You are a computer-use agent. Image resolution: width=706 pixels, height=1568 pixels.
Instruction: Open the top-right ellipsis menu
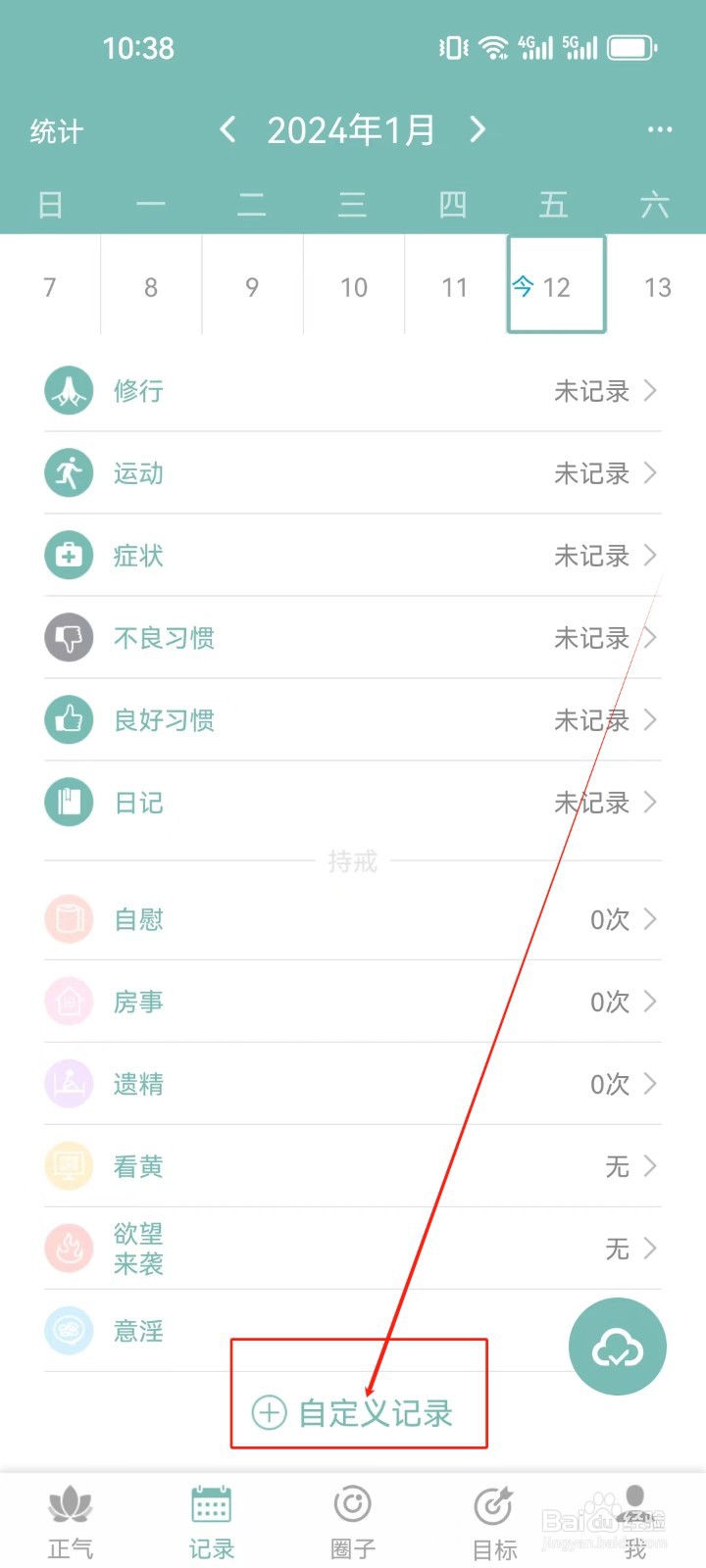click(659, 128)
